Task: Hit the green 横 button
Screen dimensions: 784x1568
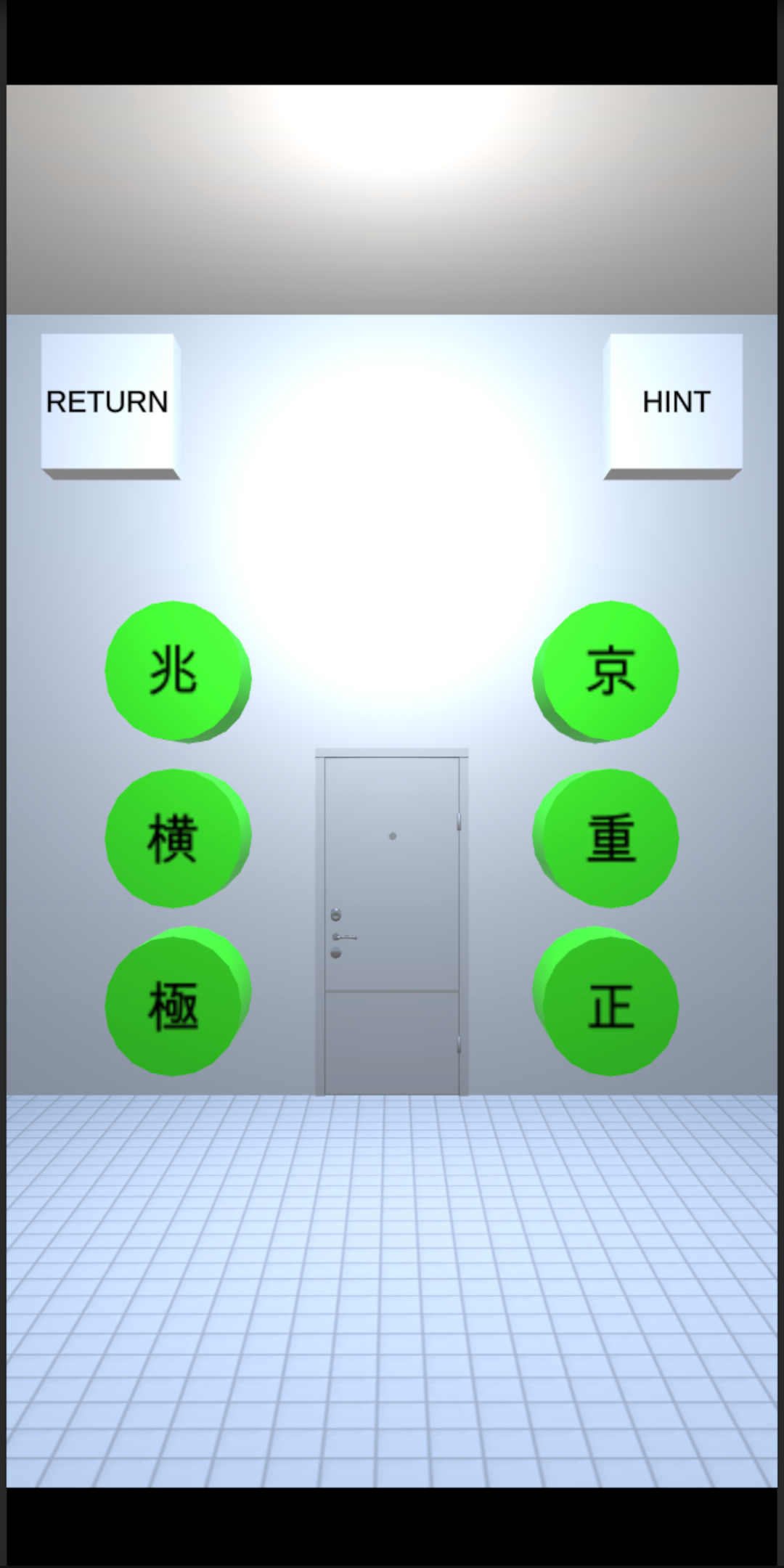Action: pos(176,838)
